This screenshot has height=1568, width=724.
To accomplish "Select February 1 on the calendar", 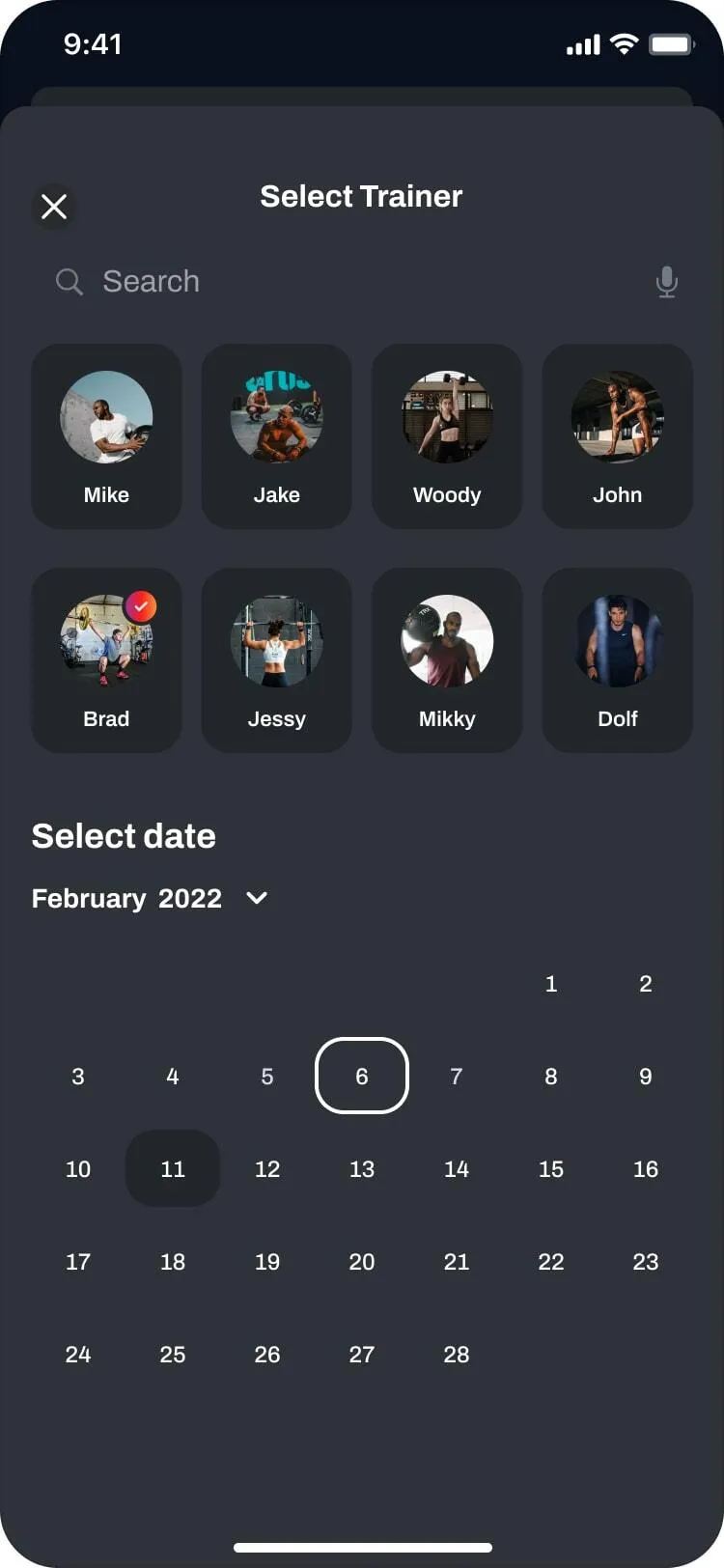I will pyautogui.click(x=551, y=984).
